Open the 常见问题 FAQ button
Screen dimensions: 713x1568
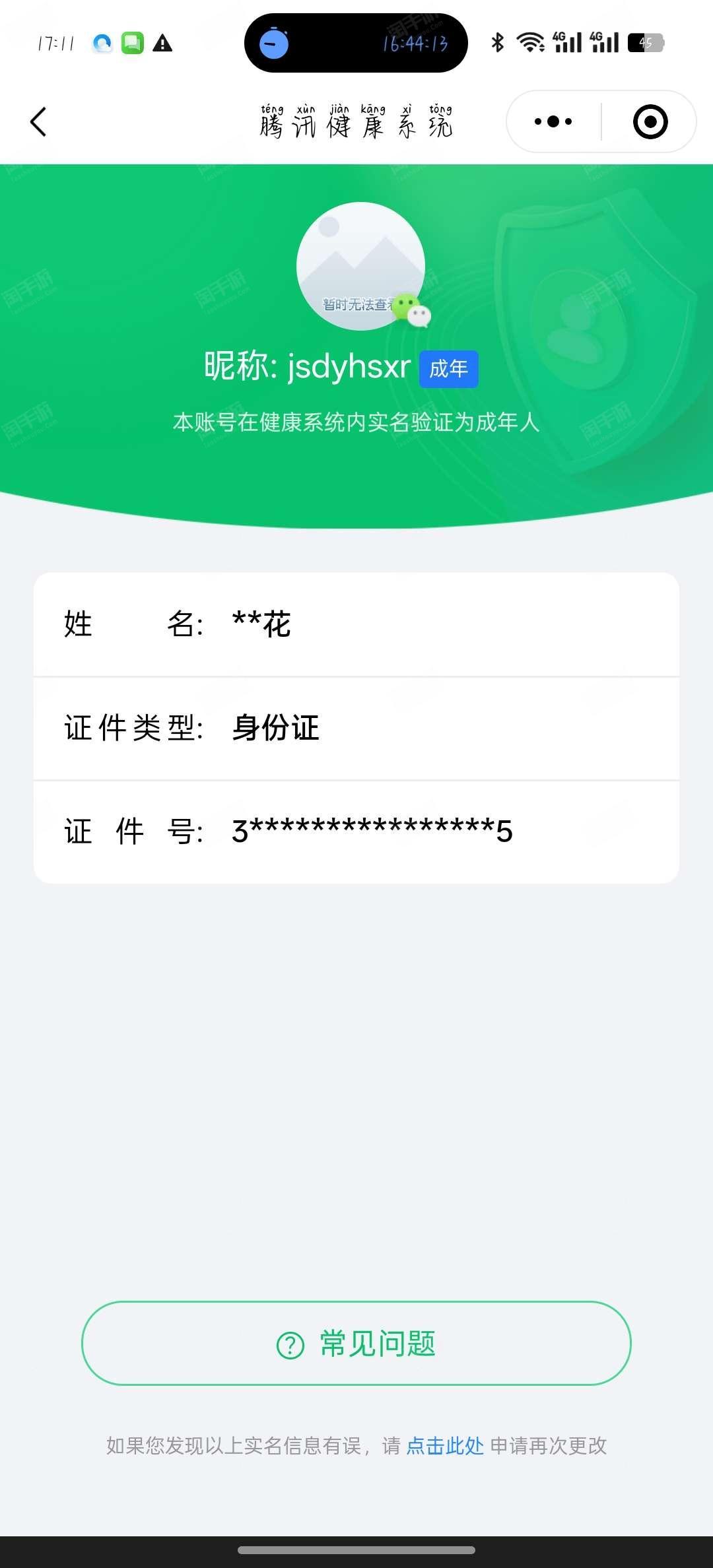pyautogui.click(x=356, y=1343)
